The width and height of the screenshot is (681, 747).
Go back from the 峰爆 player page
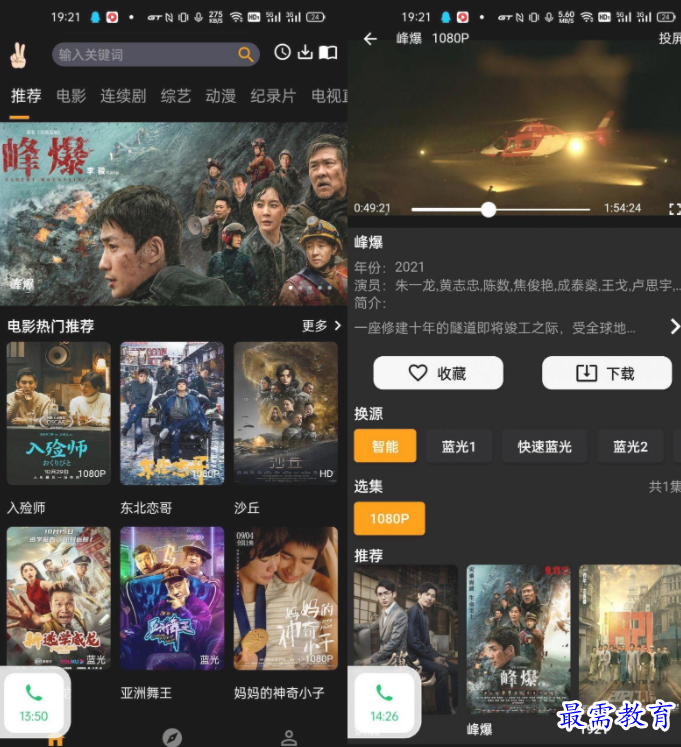pos(370,39)
